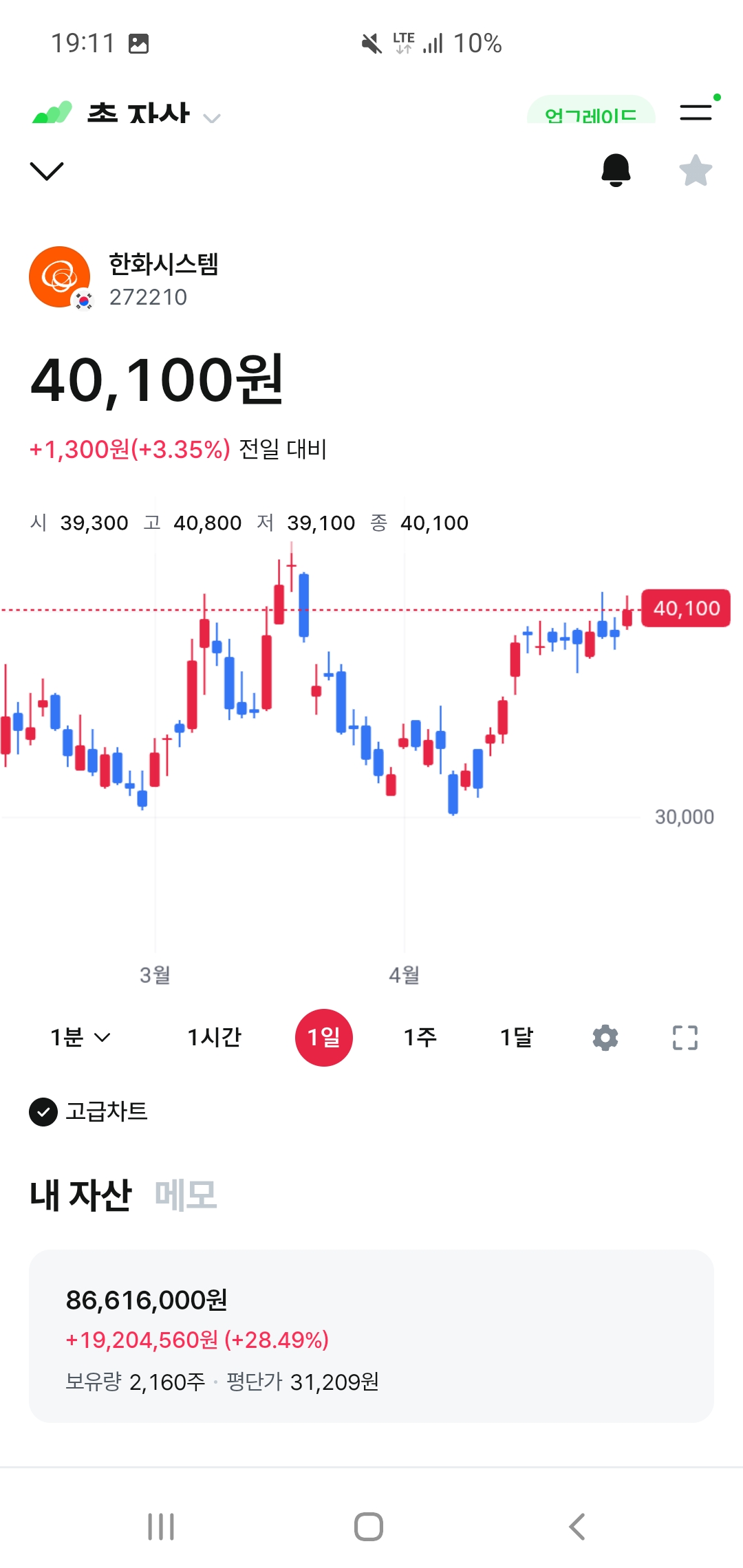Open the hamburger menu

[x=696, y=111]
